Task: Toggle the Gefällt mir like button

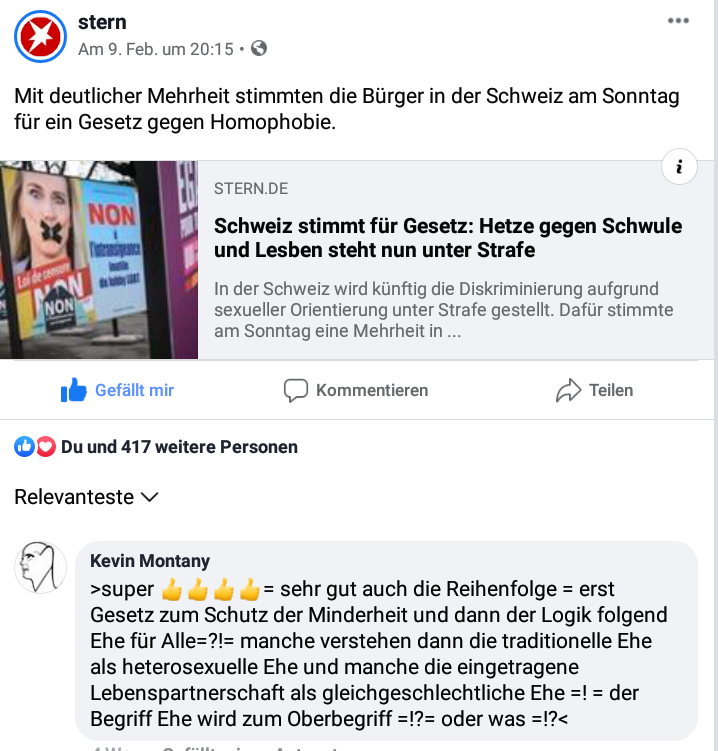Action: (117, 390)
